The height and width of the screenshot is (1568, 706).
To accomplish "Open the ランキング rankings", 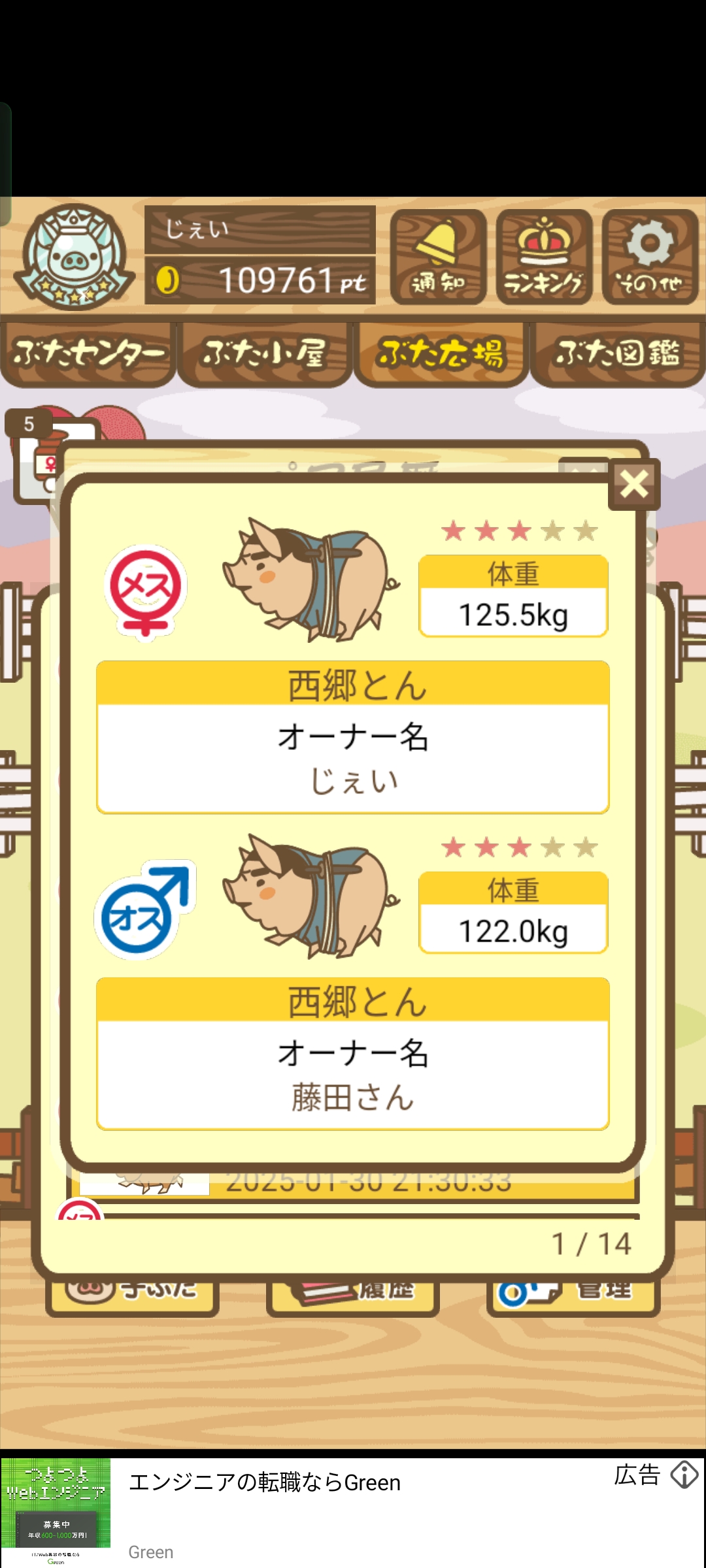I will pyautogui.click(x=544, y=257).
